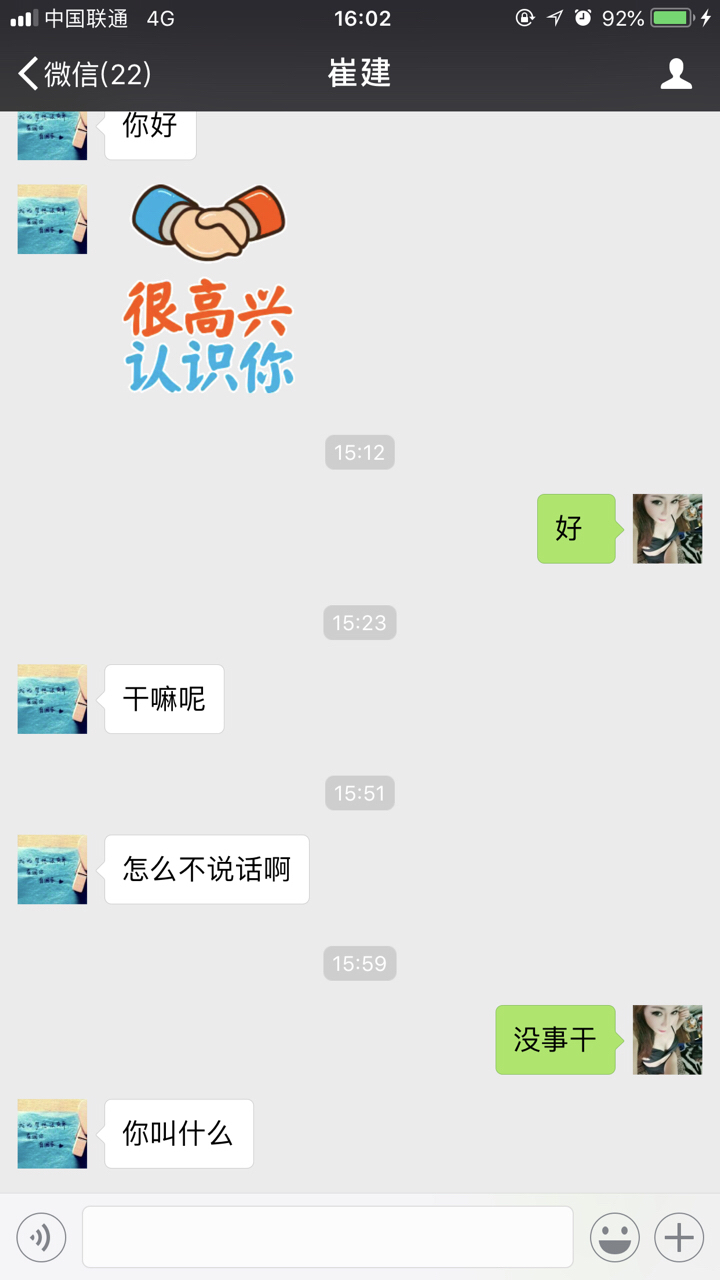
Task: Tap my avatar beside the 好 message
Action: (x=667, y=528)
